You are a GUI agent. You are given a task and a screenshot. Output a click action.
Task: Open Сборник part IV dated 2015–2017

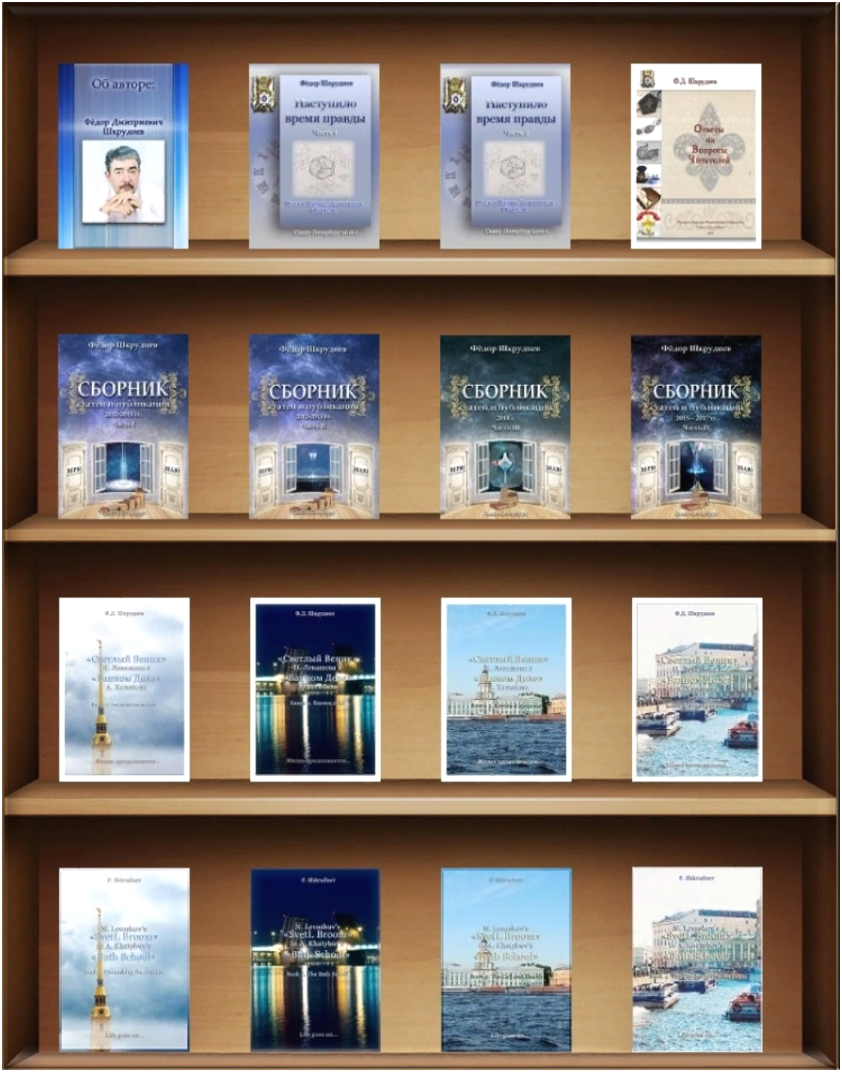coord(696,426)
